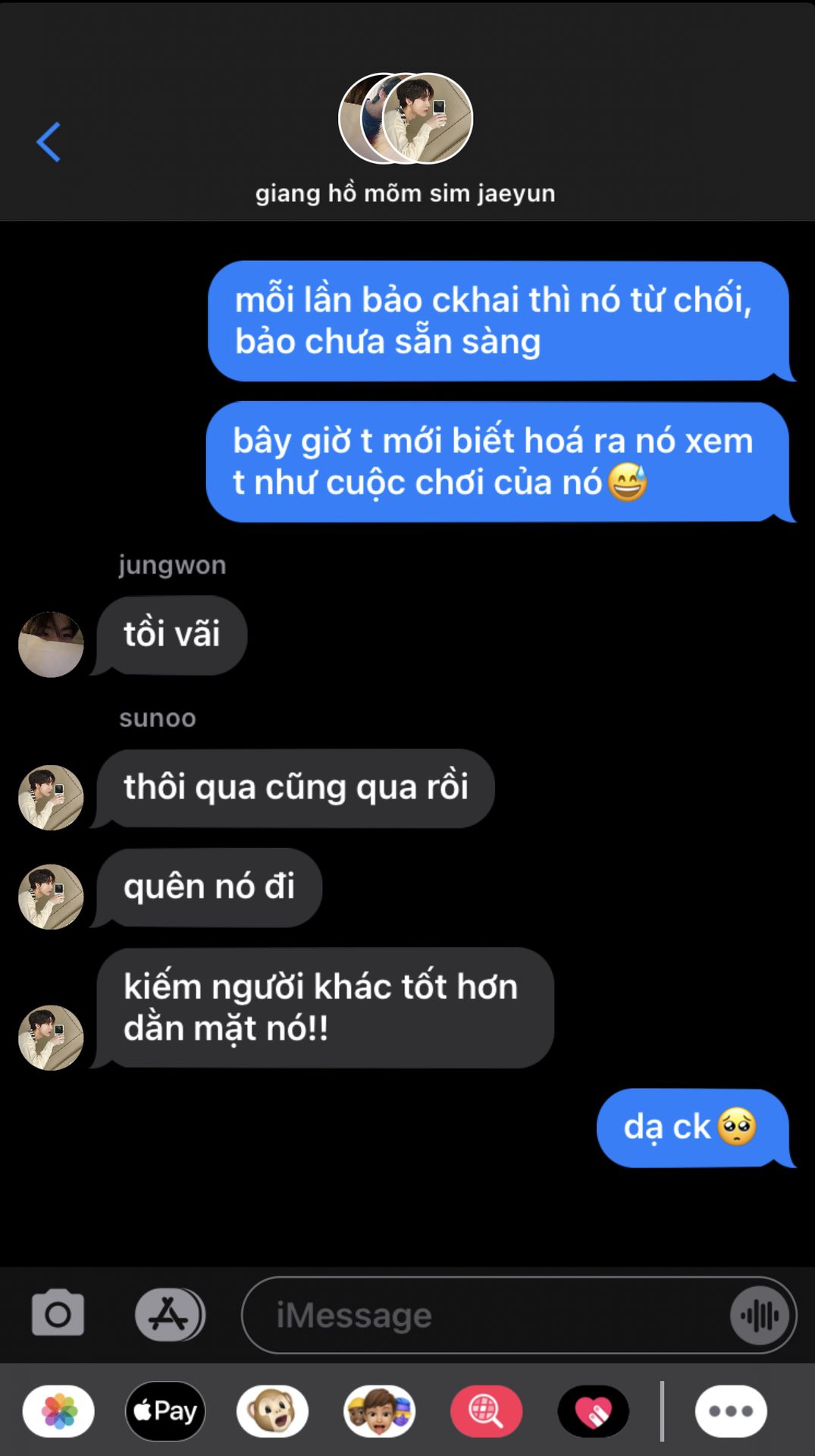815x1456 pixels.
Task: Open group details for giang hồ mõm sim jaeyun
Action: coord(406,136)
